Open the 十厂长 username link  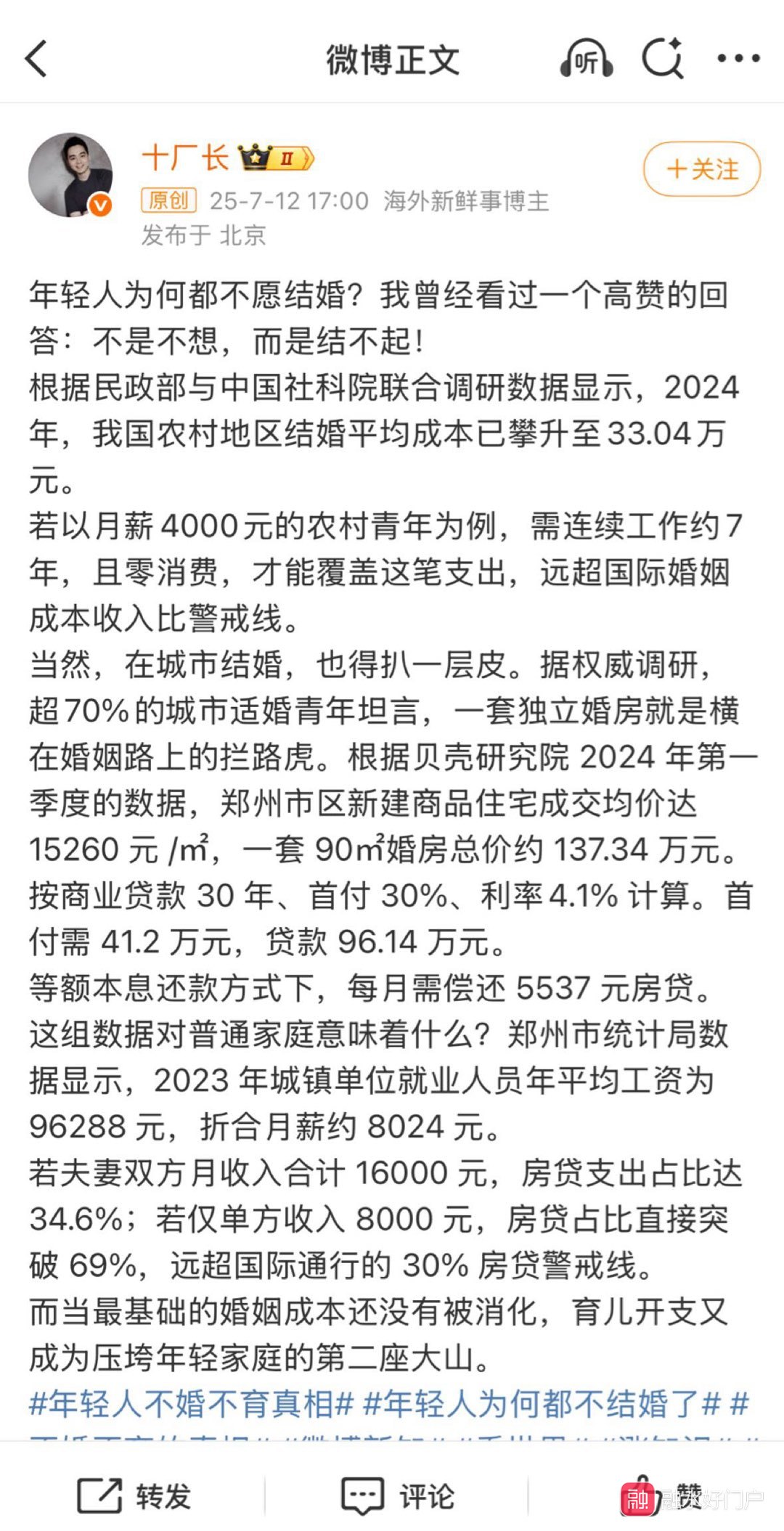click(x=185, y=158)
